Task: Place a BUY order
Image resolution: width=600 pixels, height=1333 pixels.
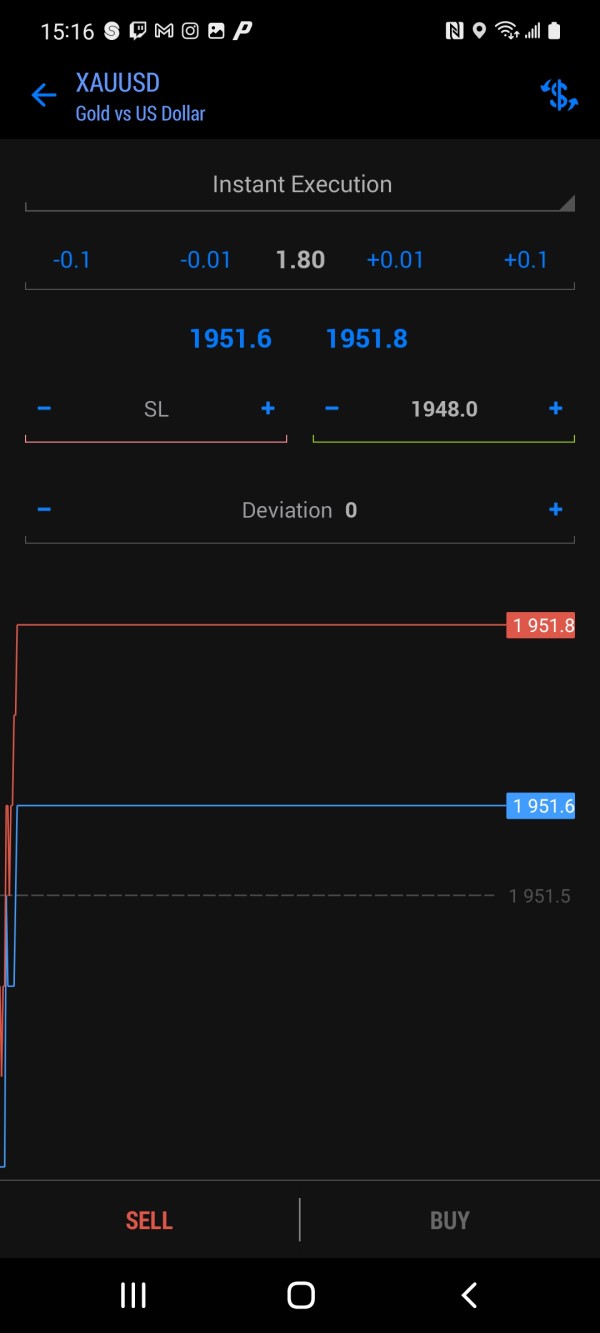Action: [x=450, y=1220]
